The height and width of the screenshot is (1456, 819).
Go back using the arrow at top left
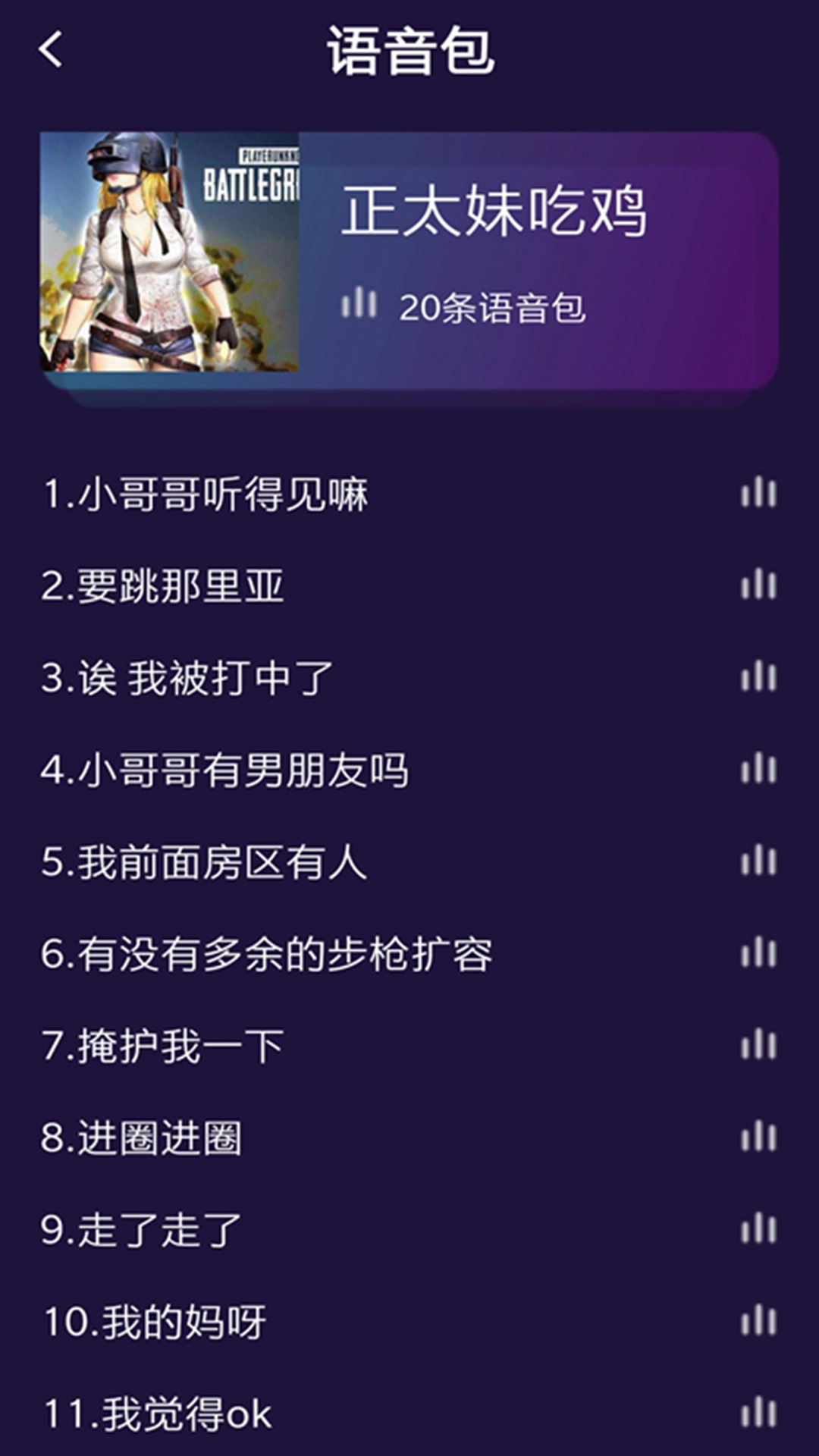pyautogui.click(x=48, y=48)
